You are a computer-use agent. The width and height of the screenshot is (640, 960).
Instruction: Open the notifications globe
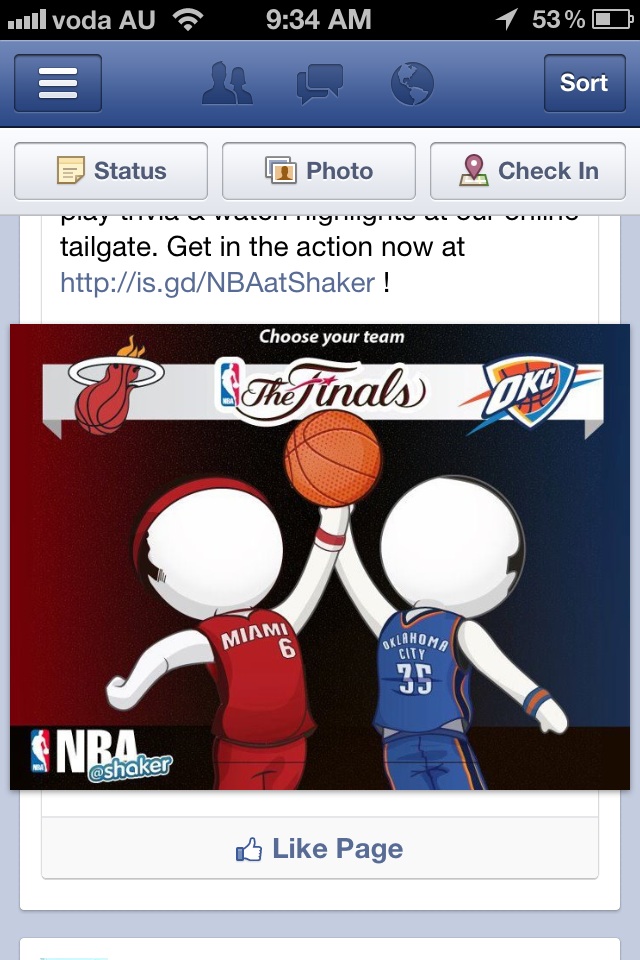pyautogui.click(x=411, y=83)
